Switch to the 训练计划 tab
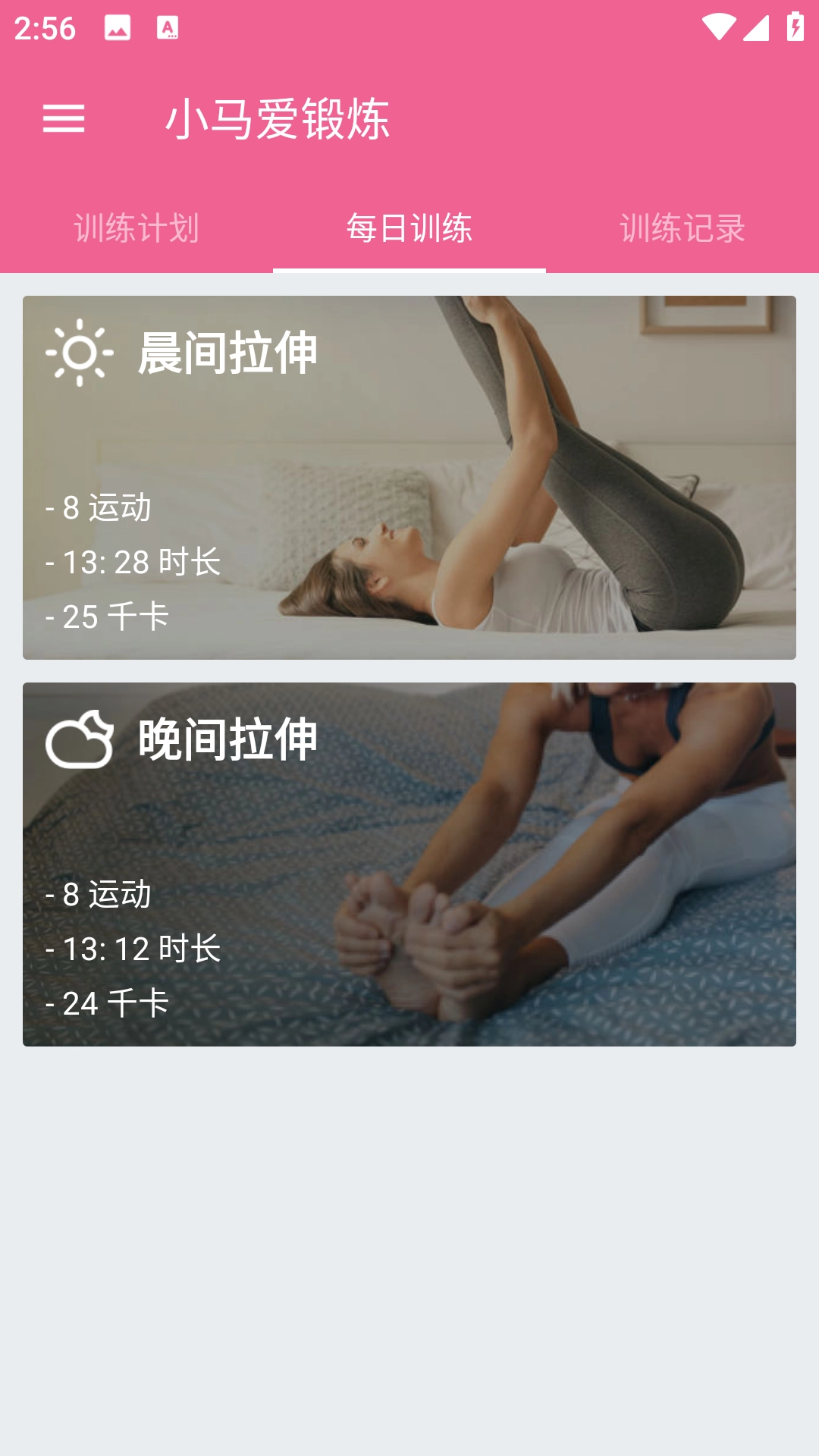 click(136, 226)
